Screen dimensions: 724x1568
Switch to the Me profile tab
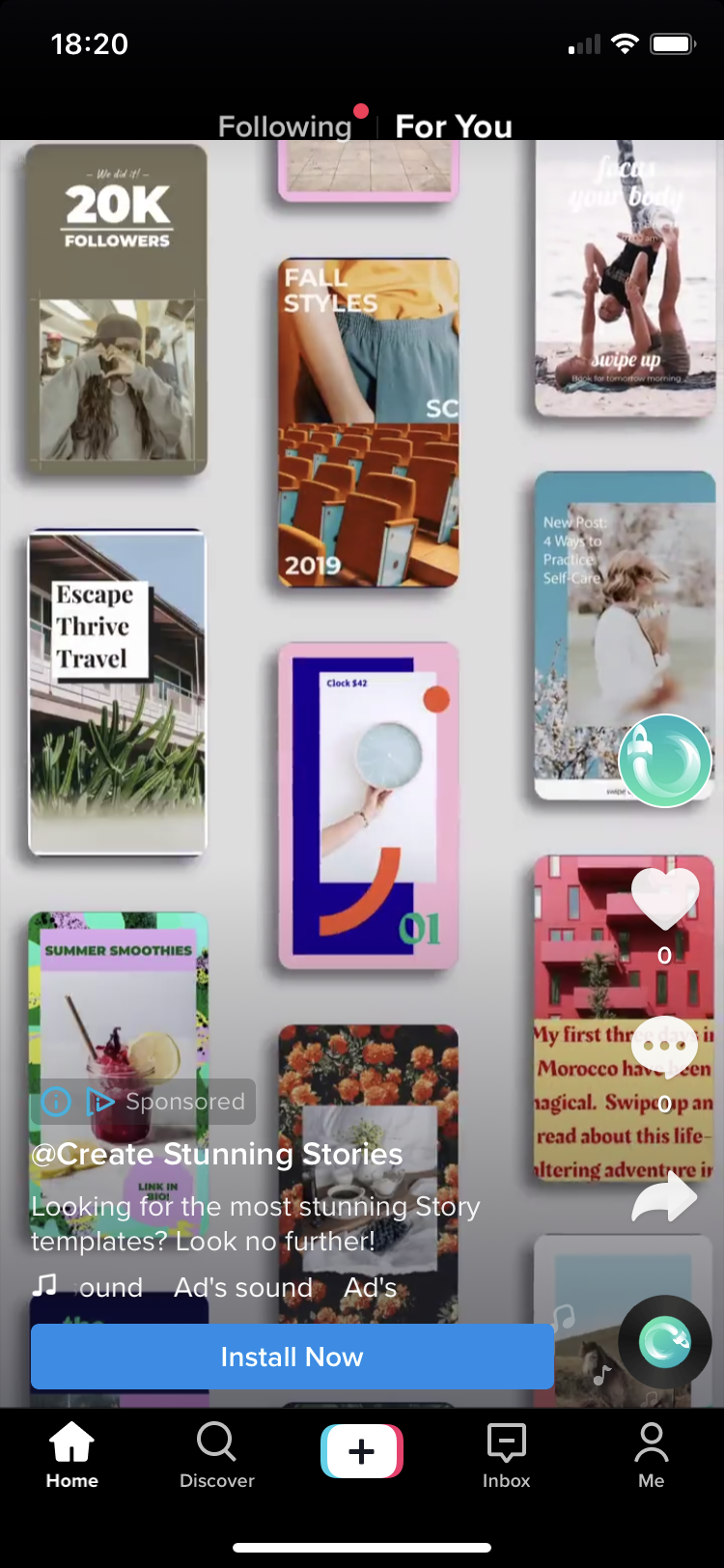point(652,1455)
